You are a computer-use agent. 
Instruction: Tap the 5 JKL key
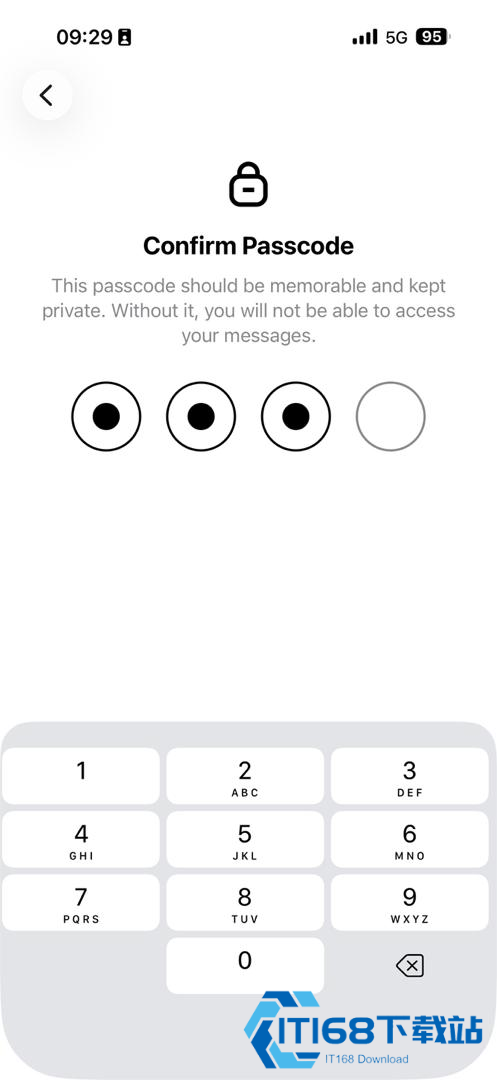click(245, 840)
